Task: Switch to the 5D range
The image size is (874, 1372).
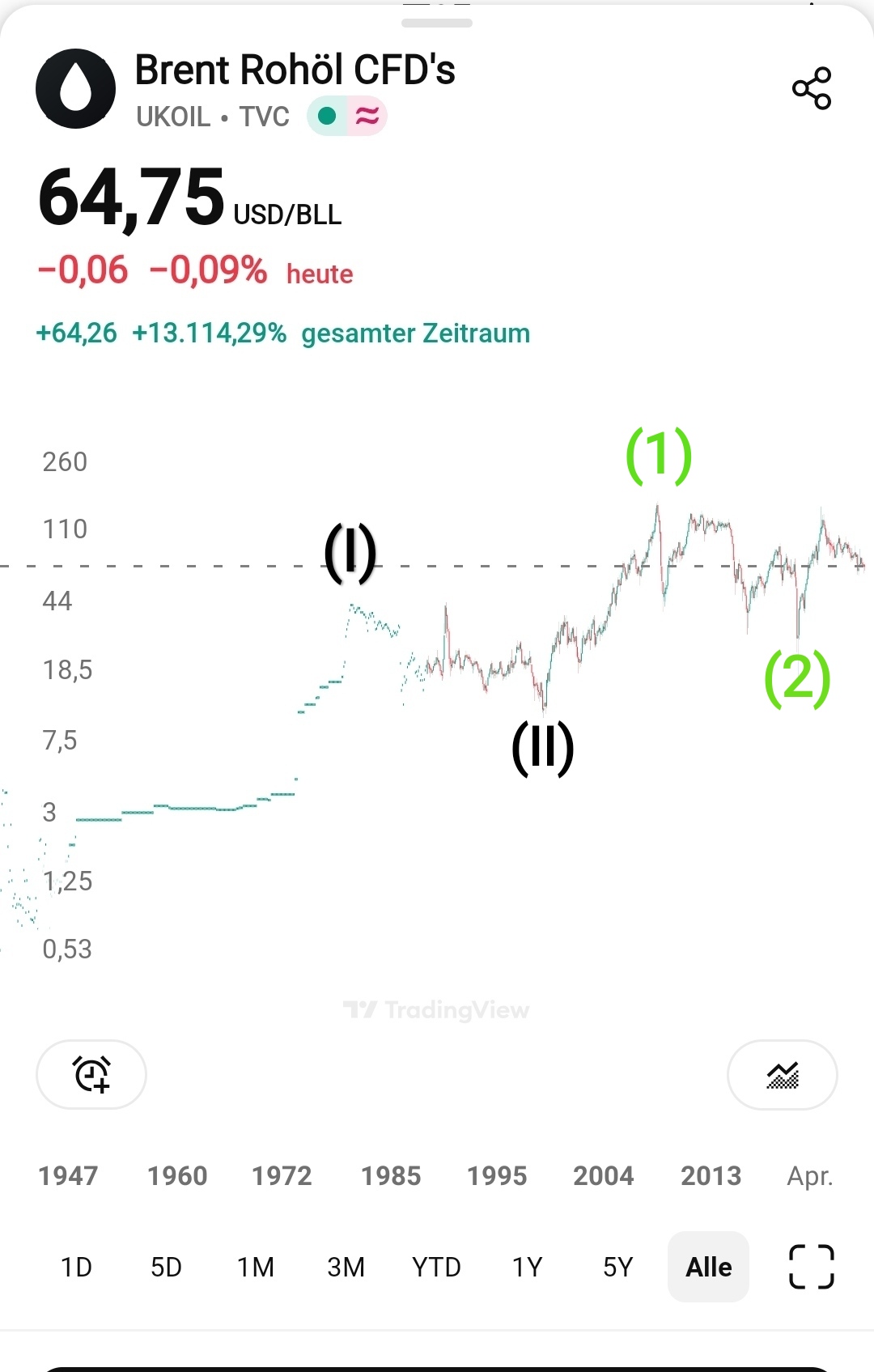Action: (166, 1267)
